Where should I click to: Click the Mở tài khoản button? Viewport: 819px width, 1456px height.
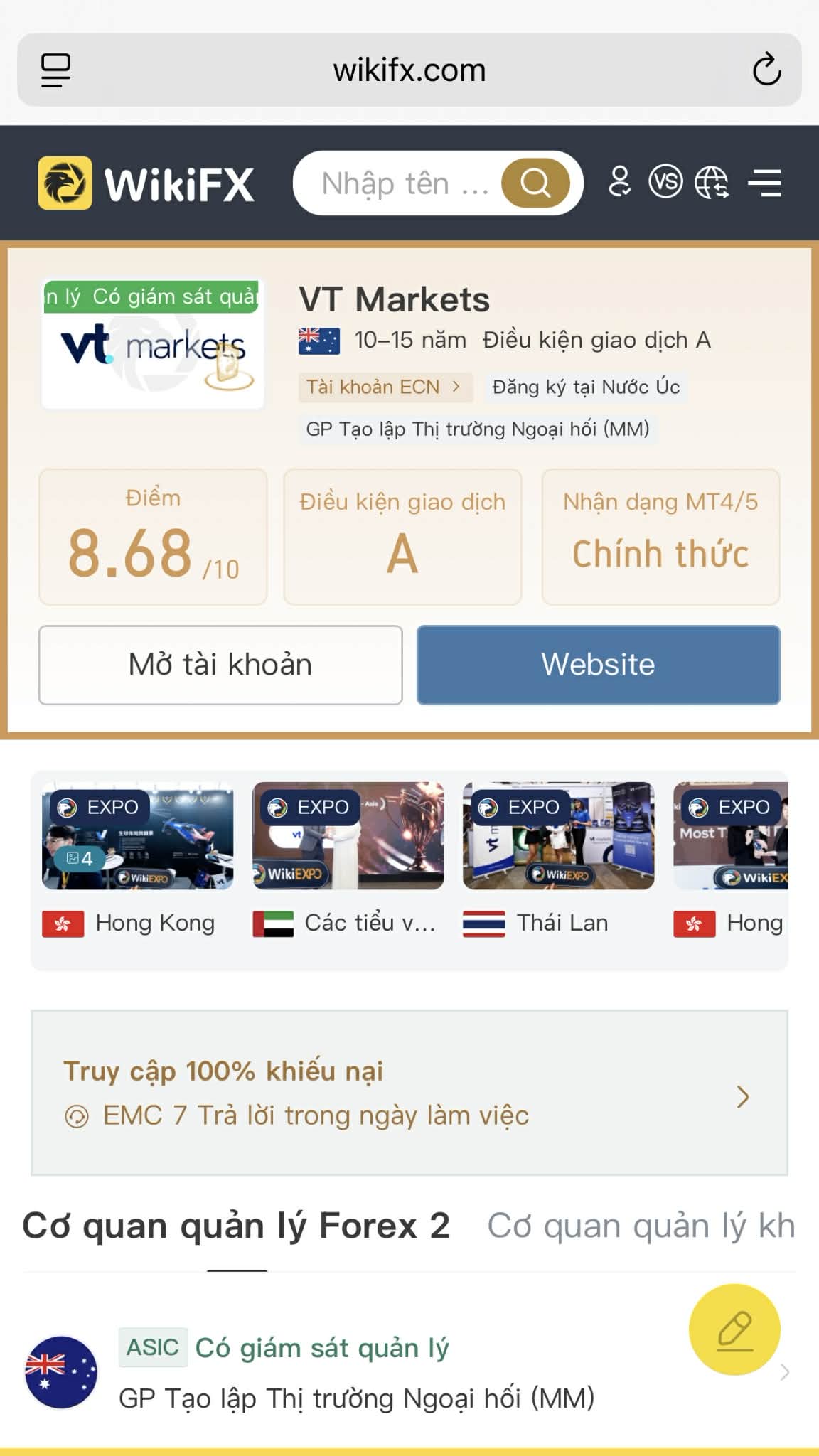[219, 664]
